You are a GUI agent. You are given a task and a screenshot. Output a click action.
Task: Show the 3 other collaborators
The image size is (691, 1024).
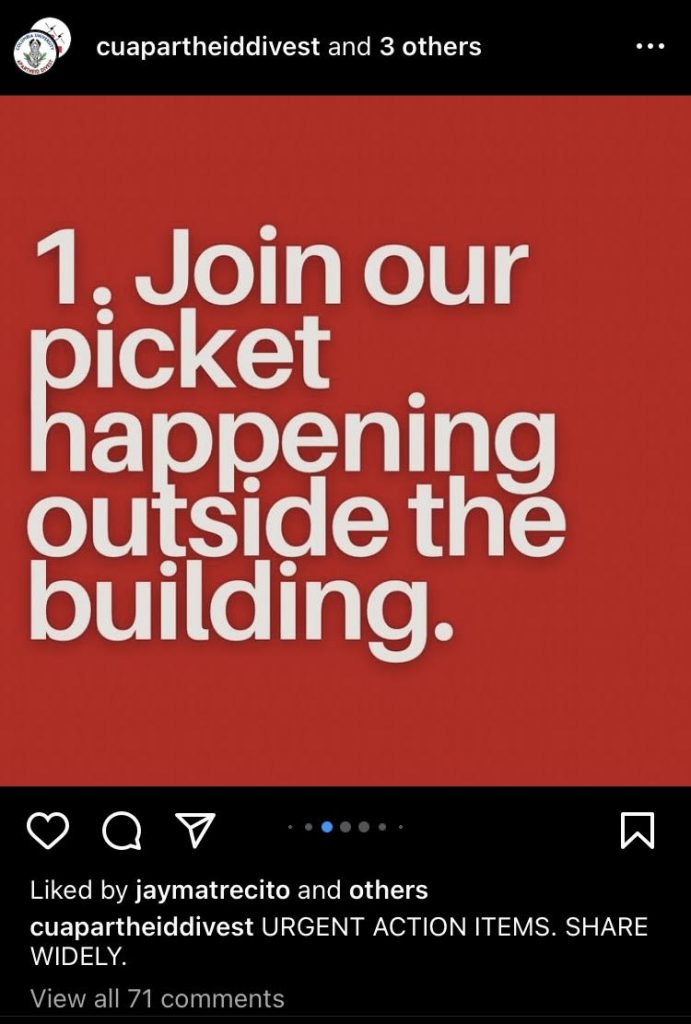click(x=430, y=46)
